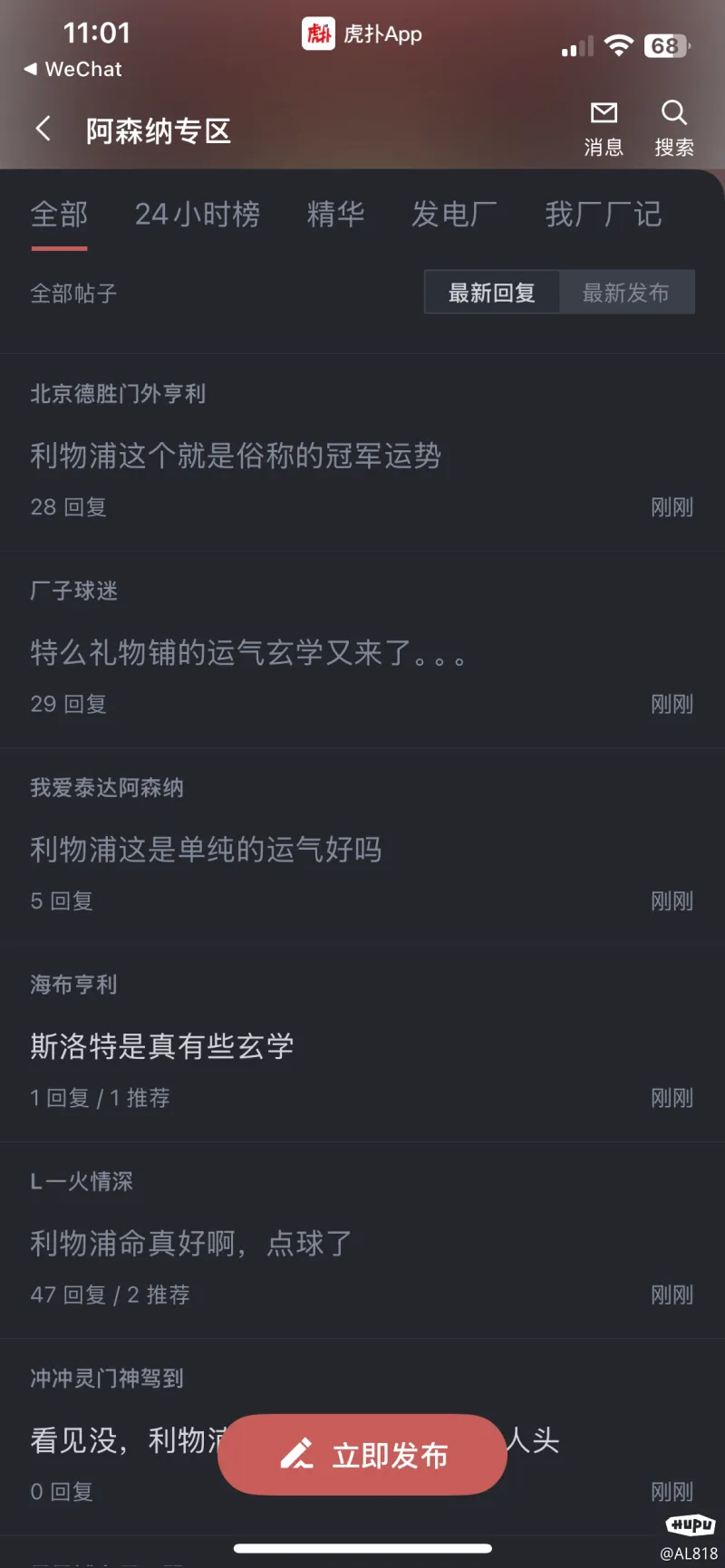Open the 搜索 search icon

coord(674,130)
